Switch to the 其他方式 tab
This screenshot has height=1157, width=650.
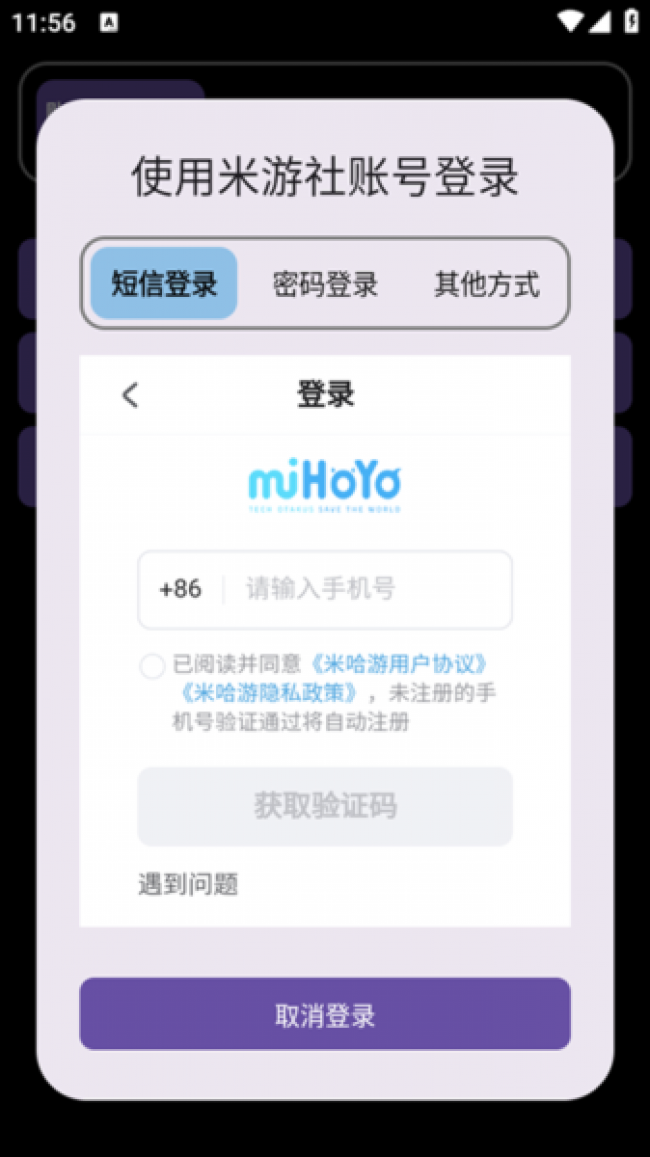point(486,284)
